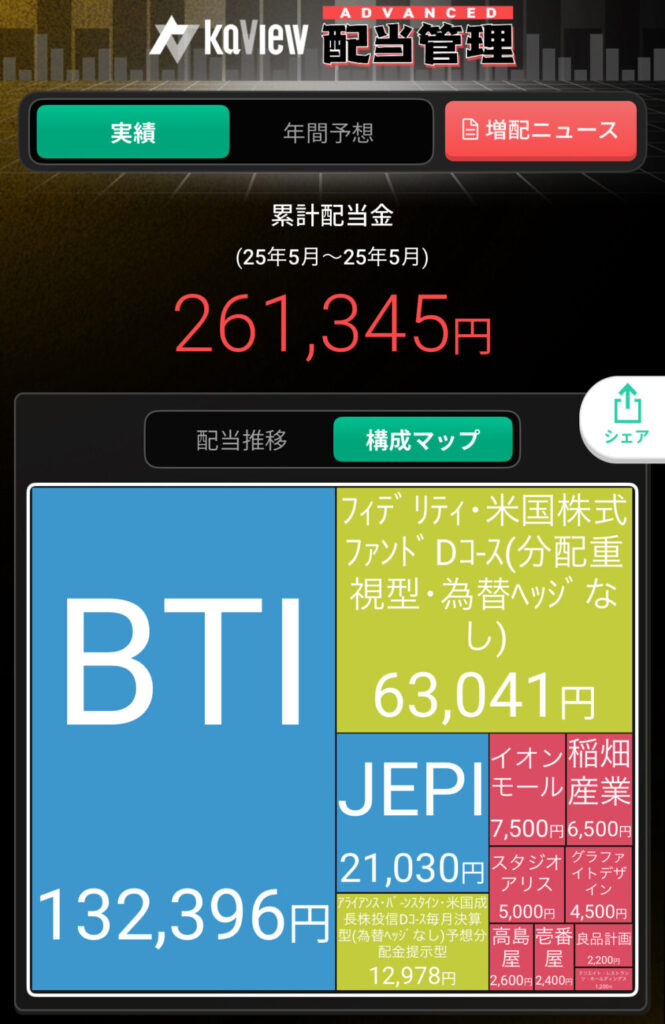
Task: Open the グラファイトデザイン tile
Action: coord(599,884)
